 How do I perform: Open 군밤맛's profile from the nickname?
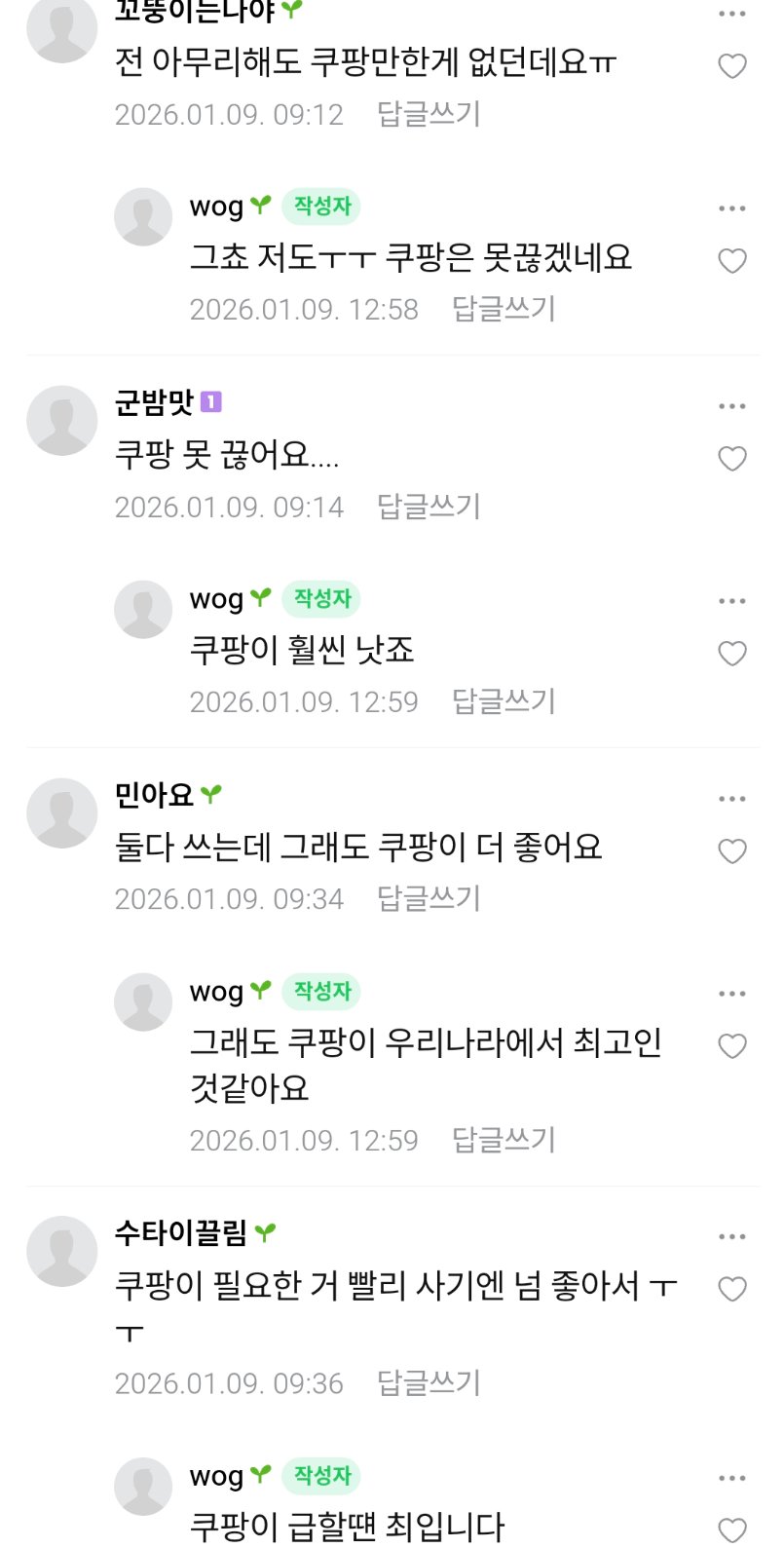coord(154,402)
